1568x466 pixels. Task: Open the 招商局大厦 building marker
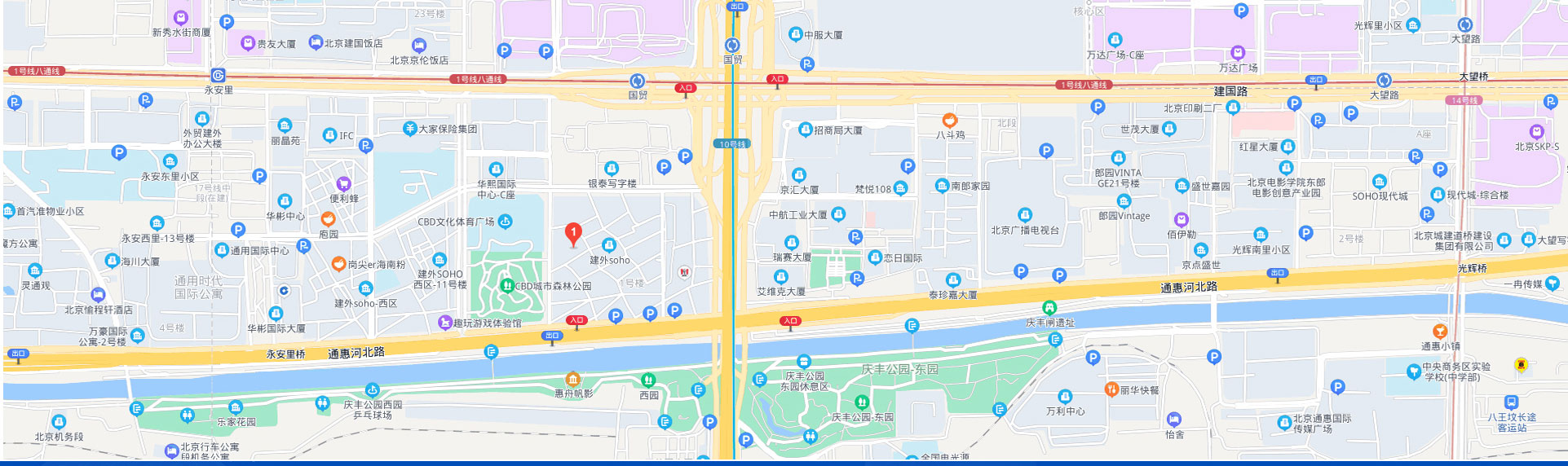click(806, 130)
